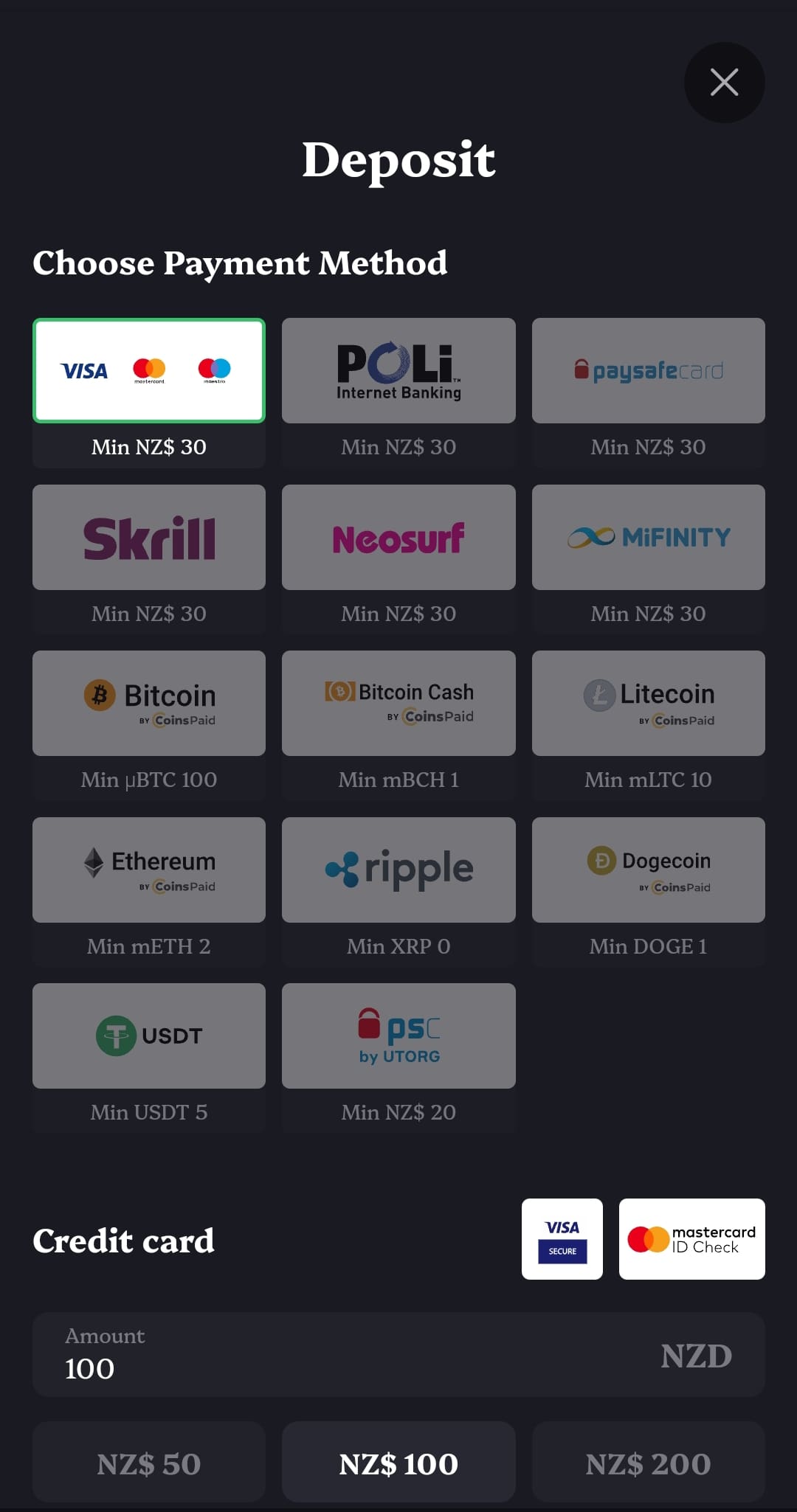The image size is (797, 1512).
Task: Choose Bitcoin Cash deposit option
Action: pyautogui.click(x=398, y=703)
